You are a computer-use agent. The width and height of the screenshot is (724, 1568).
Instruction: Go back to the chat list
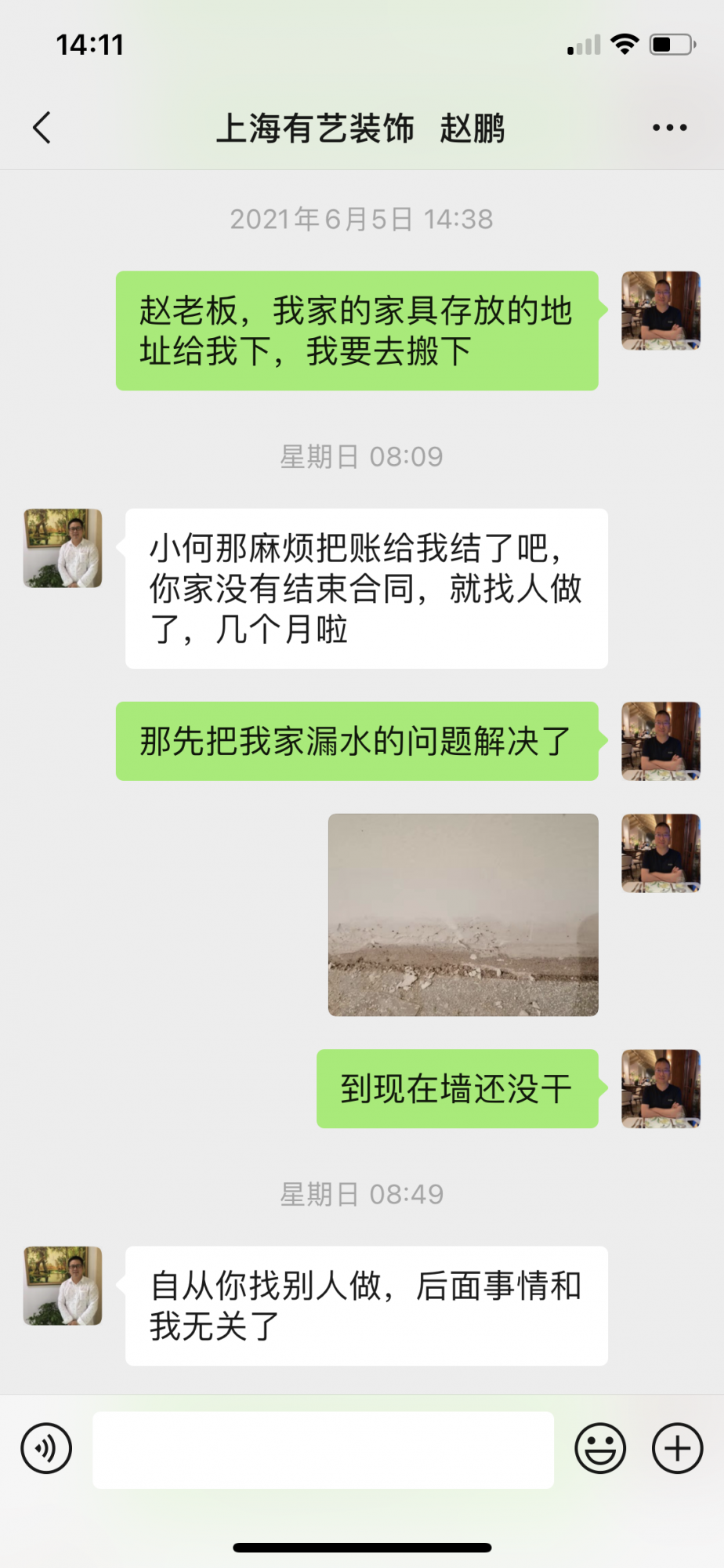pos(42,128)
